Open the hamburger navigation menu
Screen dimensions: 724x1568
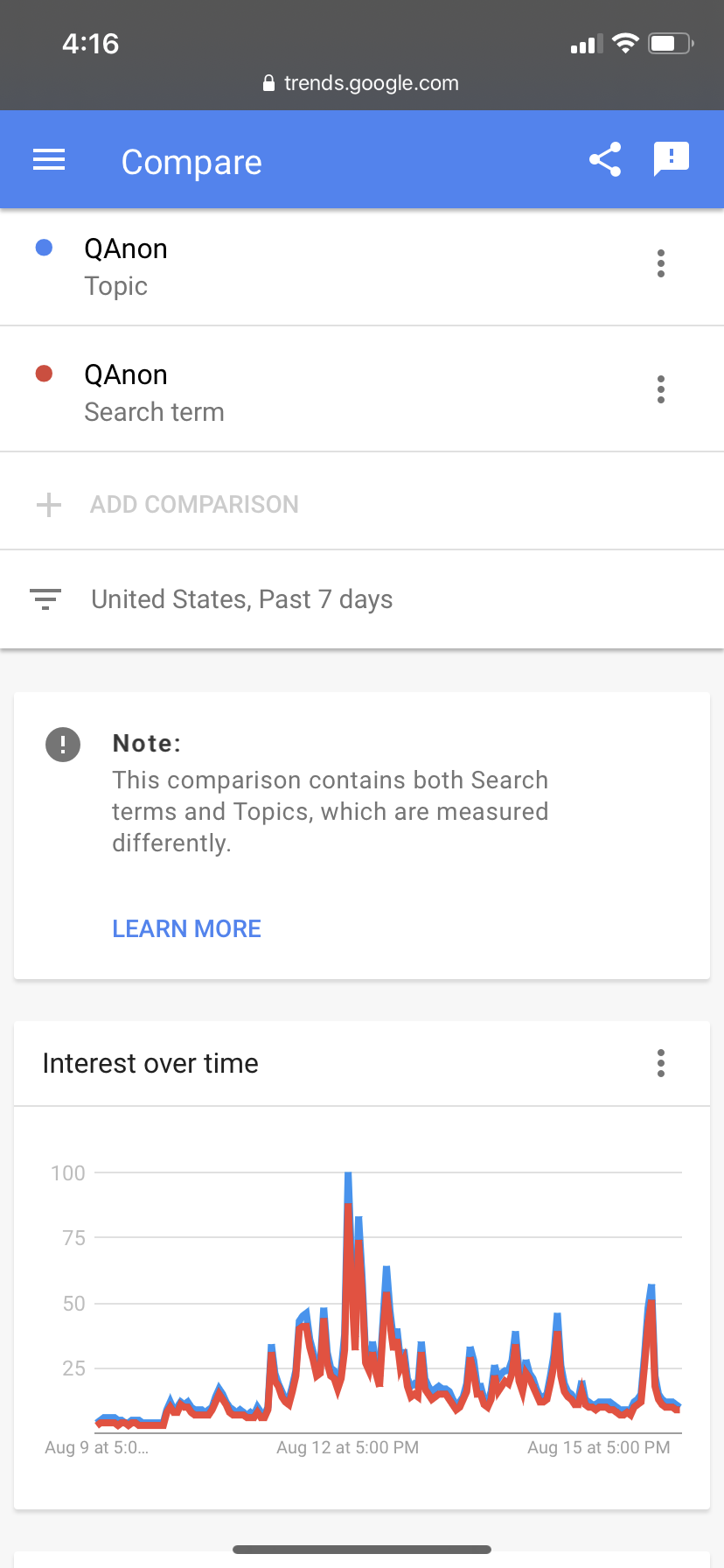tap(49, 160)
